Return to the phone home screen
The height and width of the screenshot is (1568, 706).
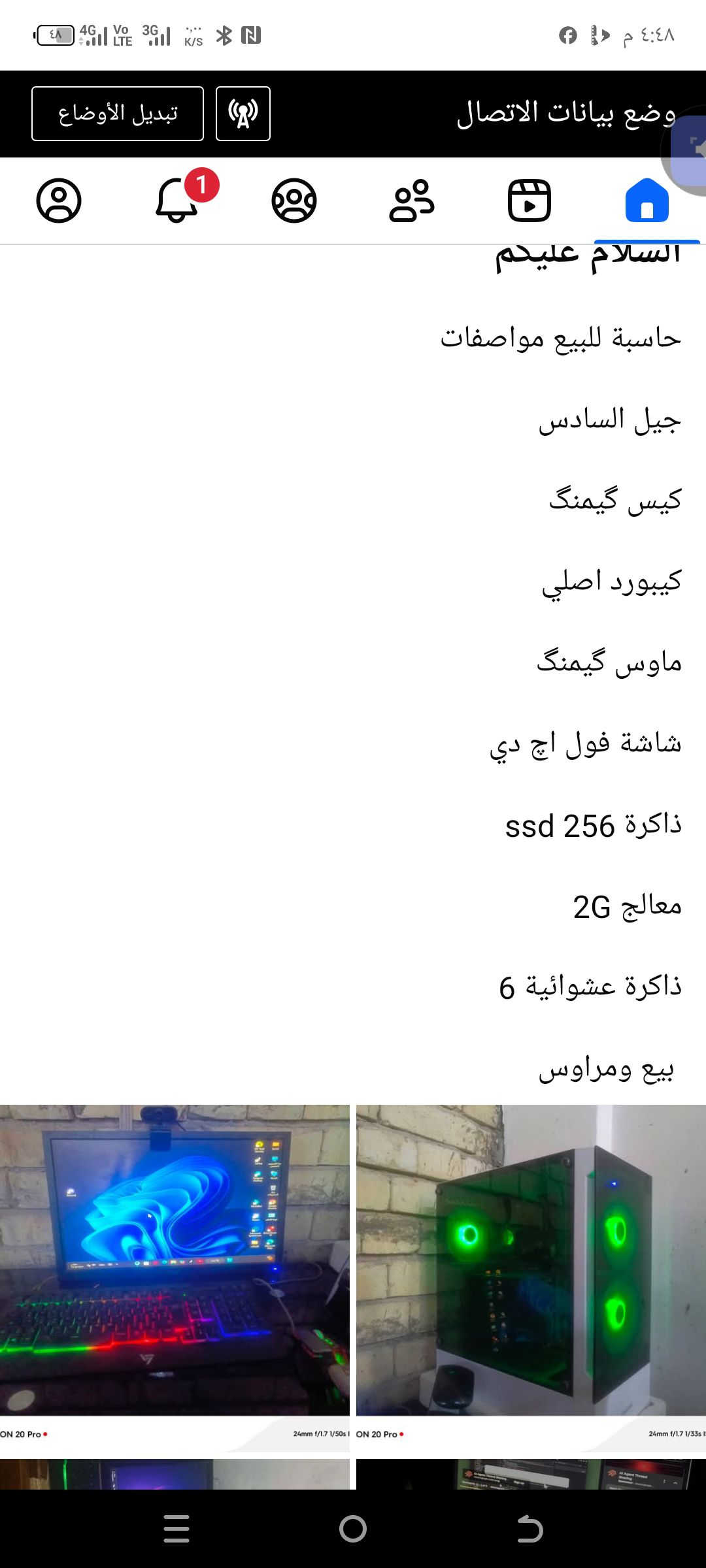(x=353, y=1529)
